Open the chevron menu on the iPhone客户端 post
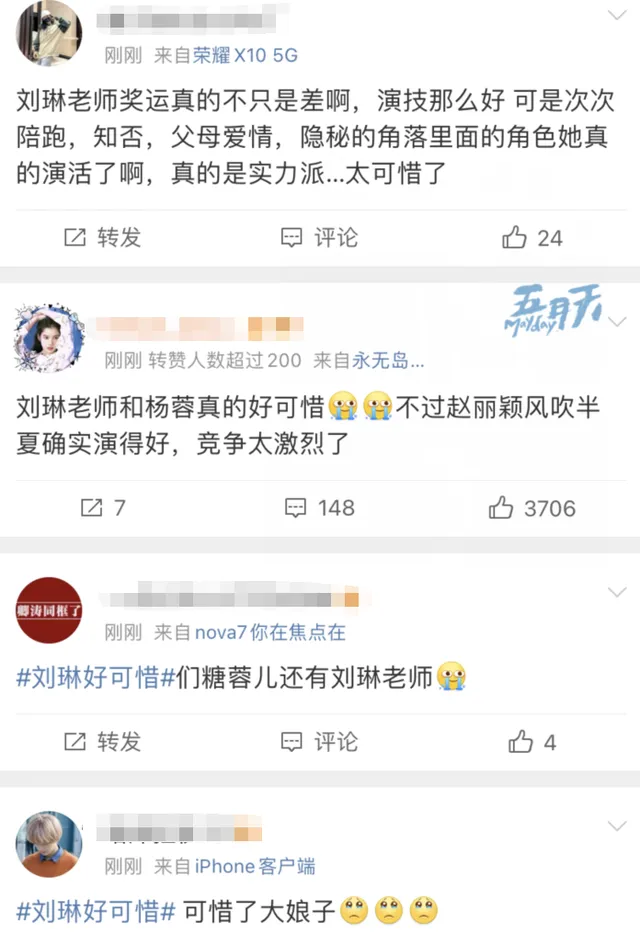Viewport: 640px width, 934px height. click(x=617, y=828)
